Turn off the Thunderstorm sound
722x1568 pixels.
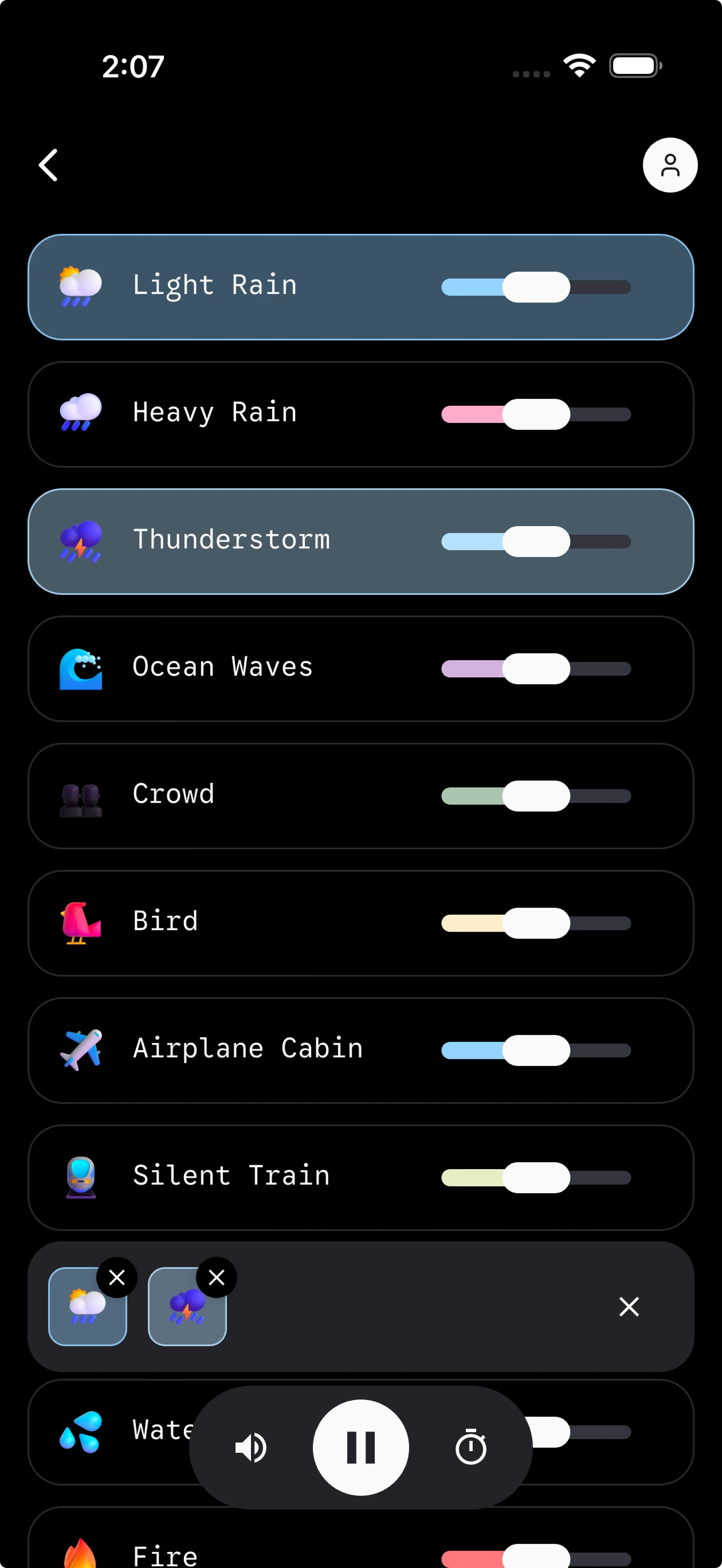click(x=231, y=540)
